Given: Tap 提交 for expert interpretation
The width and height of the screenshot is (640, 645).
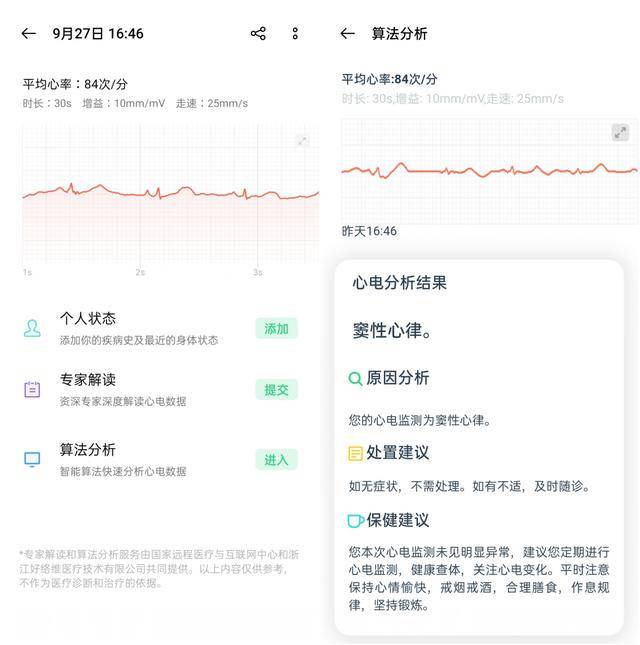Looking at the screenshot, I should (276, 390).
